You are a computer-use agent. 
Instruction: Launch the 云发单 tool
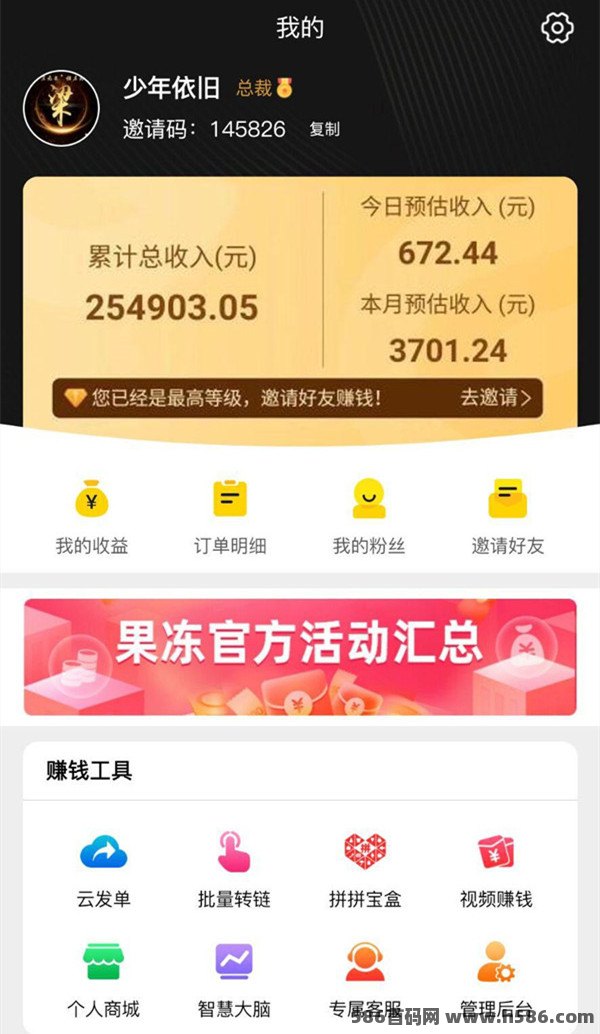pos(104,870)
